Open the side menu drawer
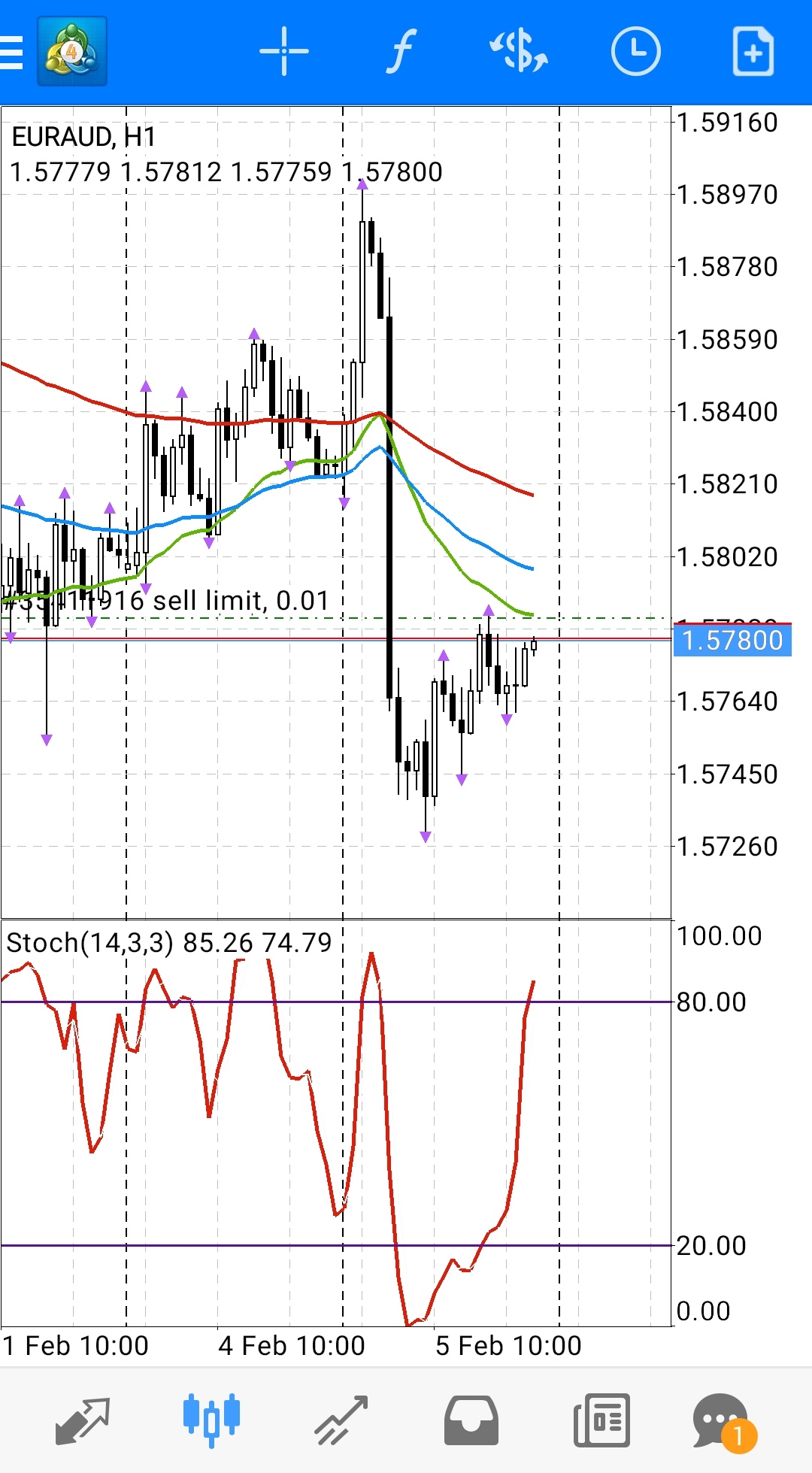 click(x=11, y=52)
